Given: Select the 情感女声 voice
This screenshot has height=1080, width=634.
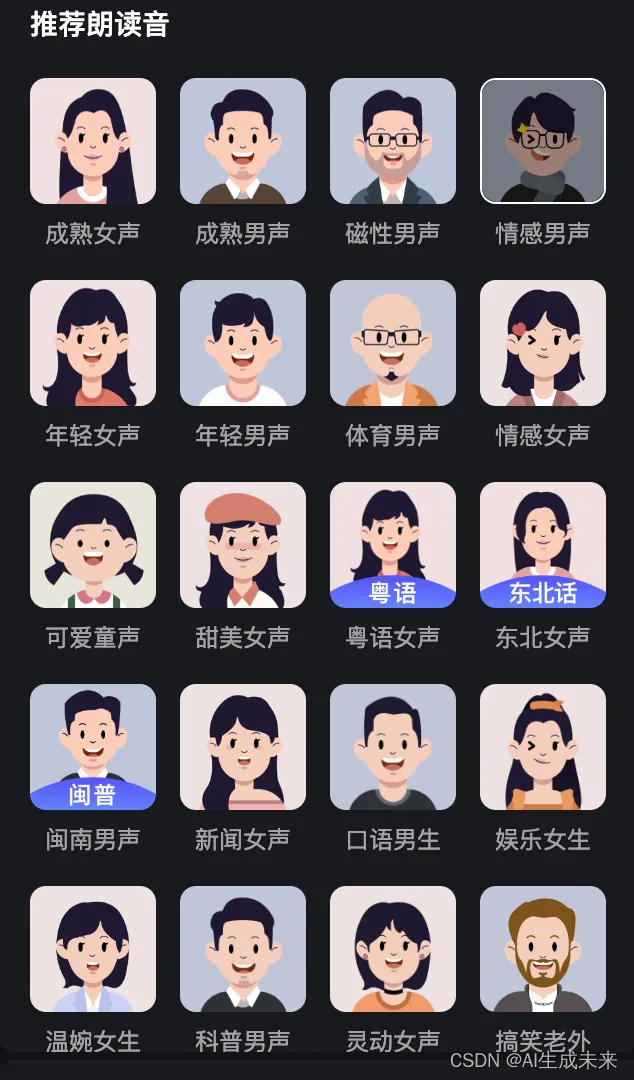Looking at the screenshot, I should coord(543,343).
